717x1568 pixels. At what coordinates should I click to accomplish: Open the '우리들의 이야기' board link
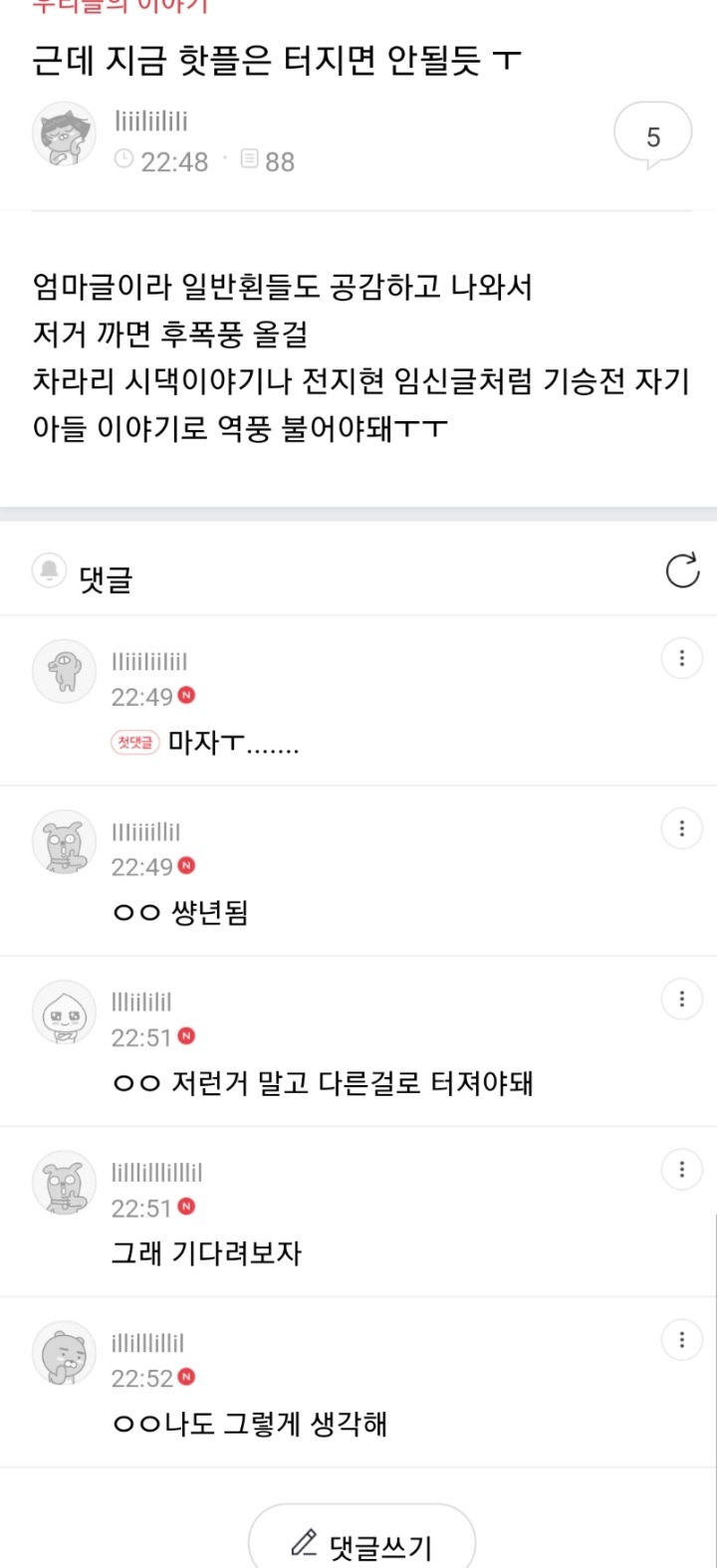click(119, 5)
